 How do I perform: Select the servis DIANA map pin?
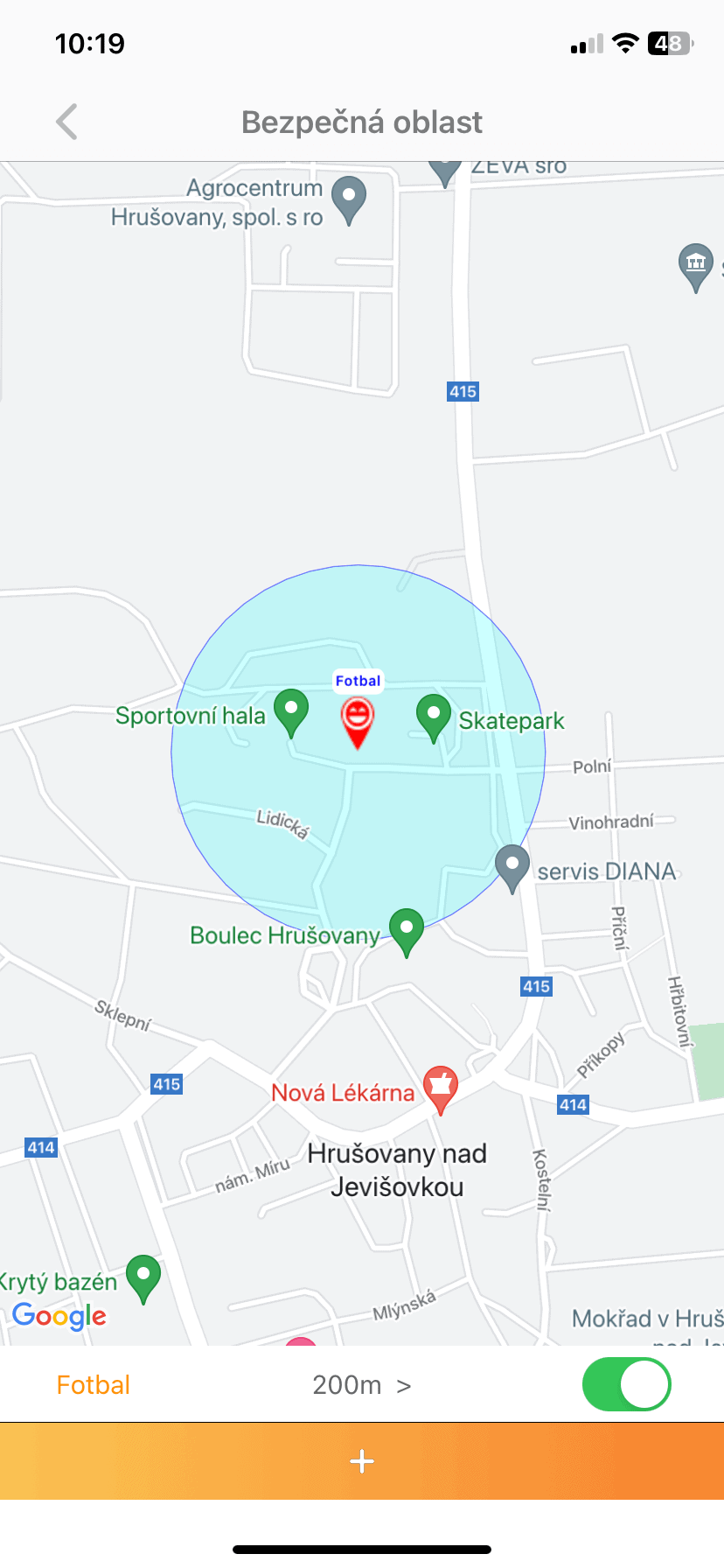pos(512,868)
